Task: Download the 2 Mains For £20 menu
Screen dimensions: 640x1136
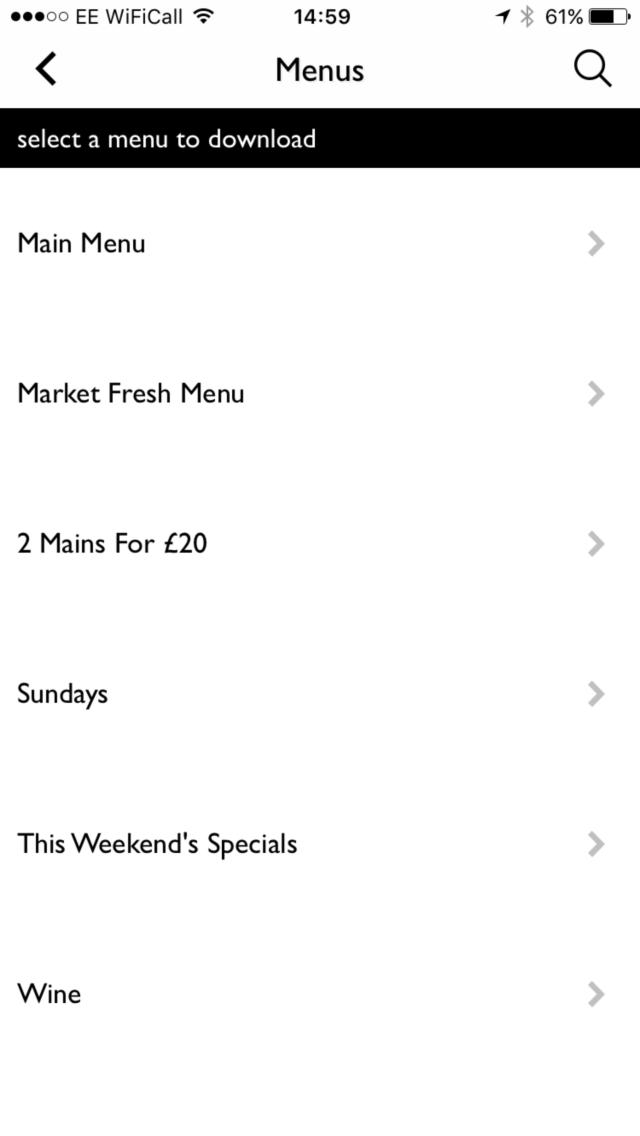Action: [320, 544]
